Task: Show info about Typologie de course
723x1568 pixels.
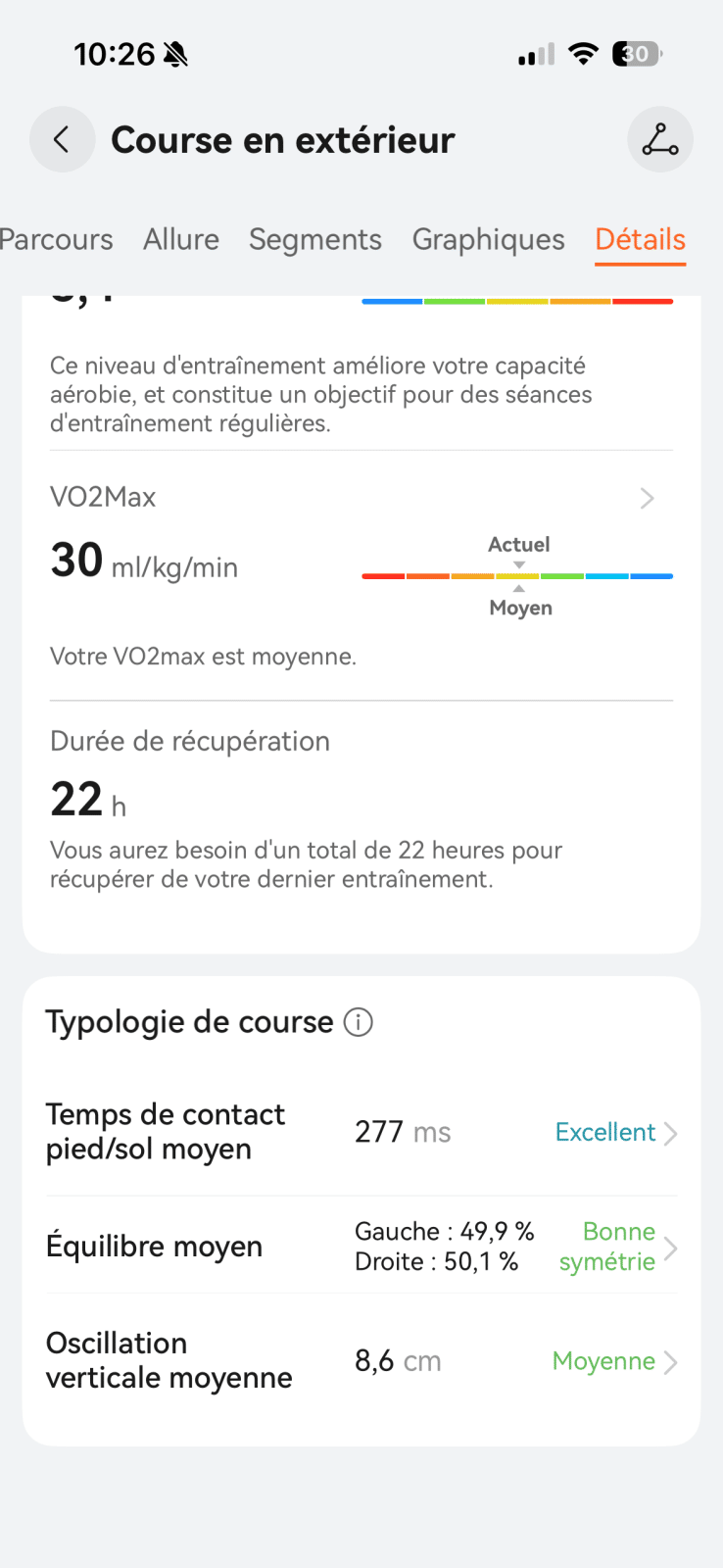Action: [x=359, y=1023]
